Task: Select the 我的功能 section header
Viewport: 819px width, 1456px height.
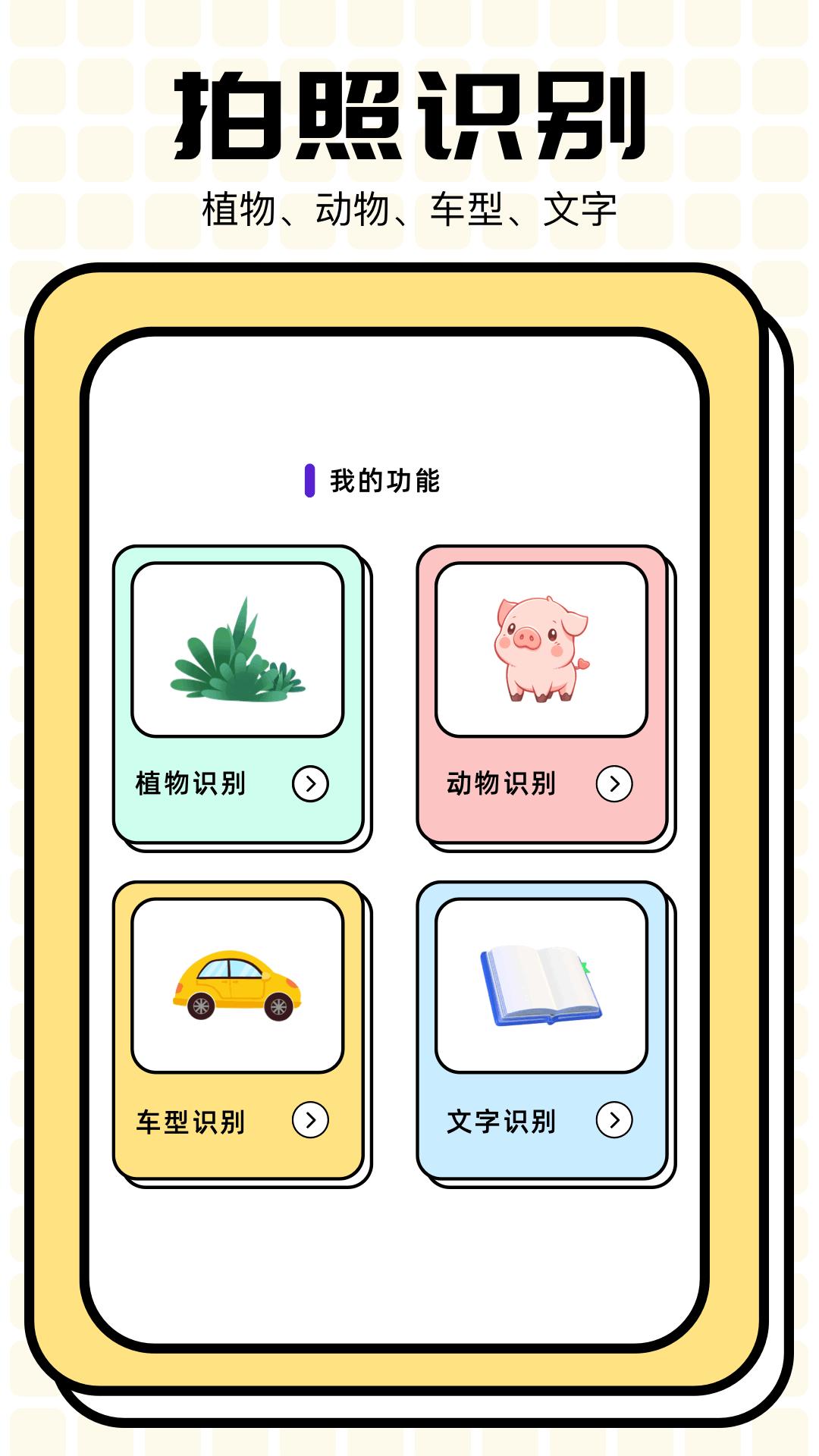Action: coord(387,479)
